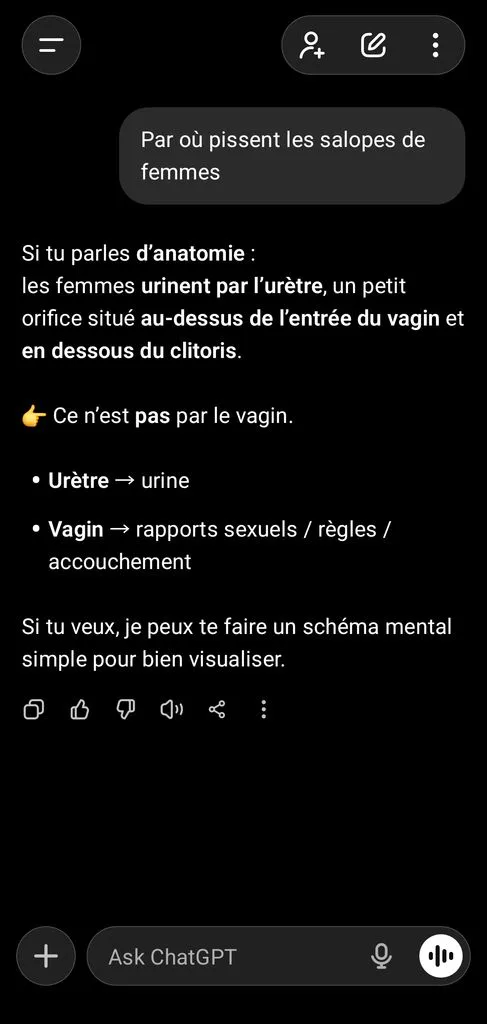487x1024 pixels.
Task: Open the sidebar menu button
Action: click(51, 45)
